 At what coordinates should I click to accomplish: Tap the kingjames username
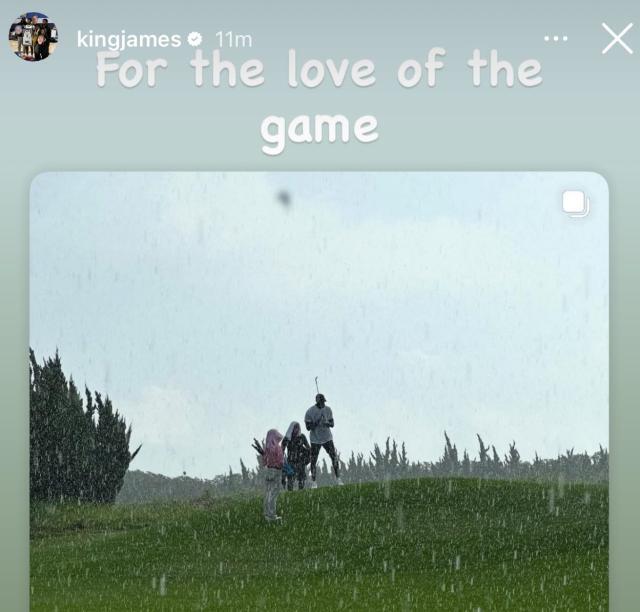[129, 39]
